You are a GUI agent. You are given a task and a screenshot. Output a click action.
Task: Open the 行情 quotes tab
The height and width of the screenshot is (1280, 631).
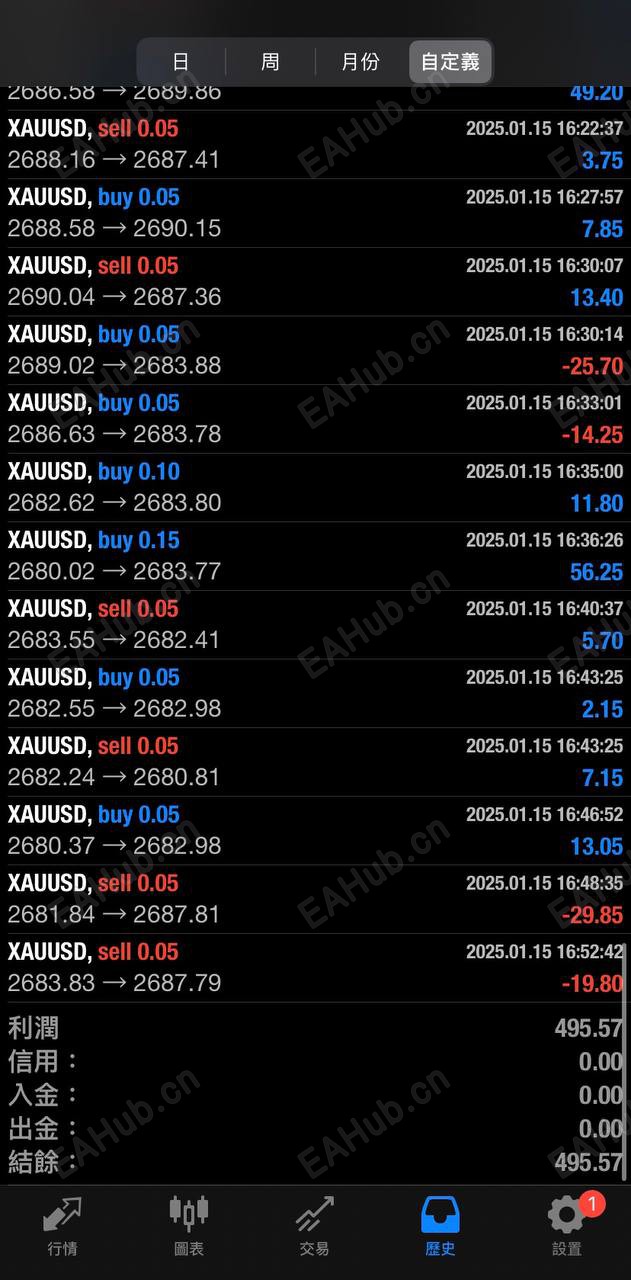pos(62,1226)
